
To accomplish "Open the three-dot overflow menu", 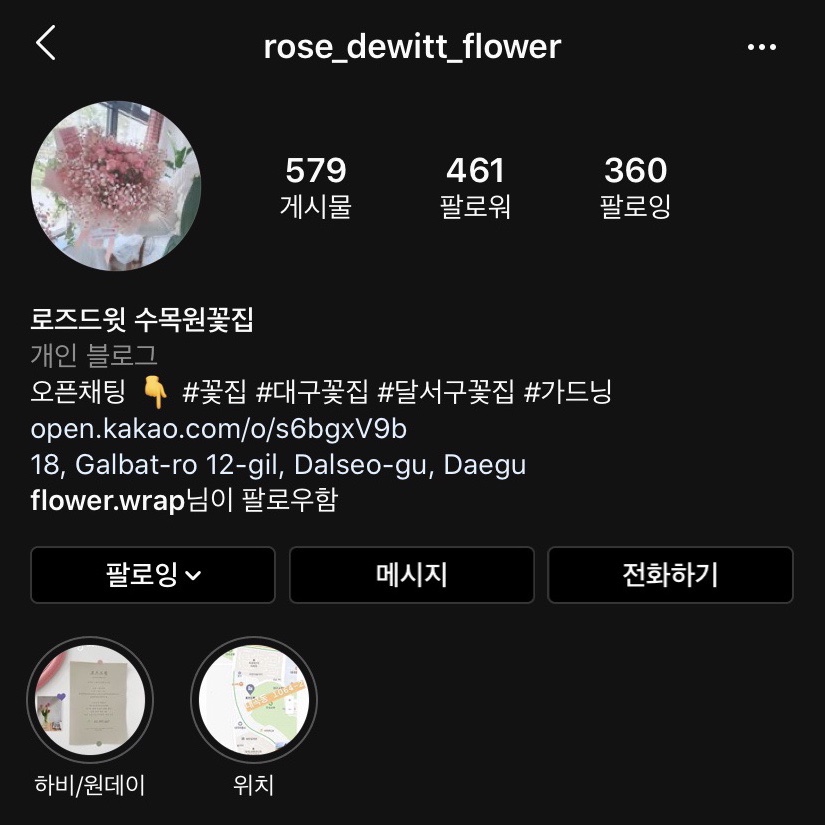I will click(762, 47).
